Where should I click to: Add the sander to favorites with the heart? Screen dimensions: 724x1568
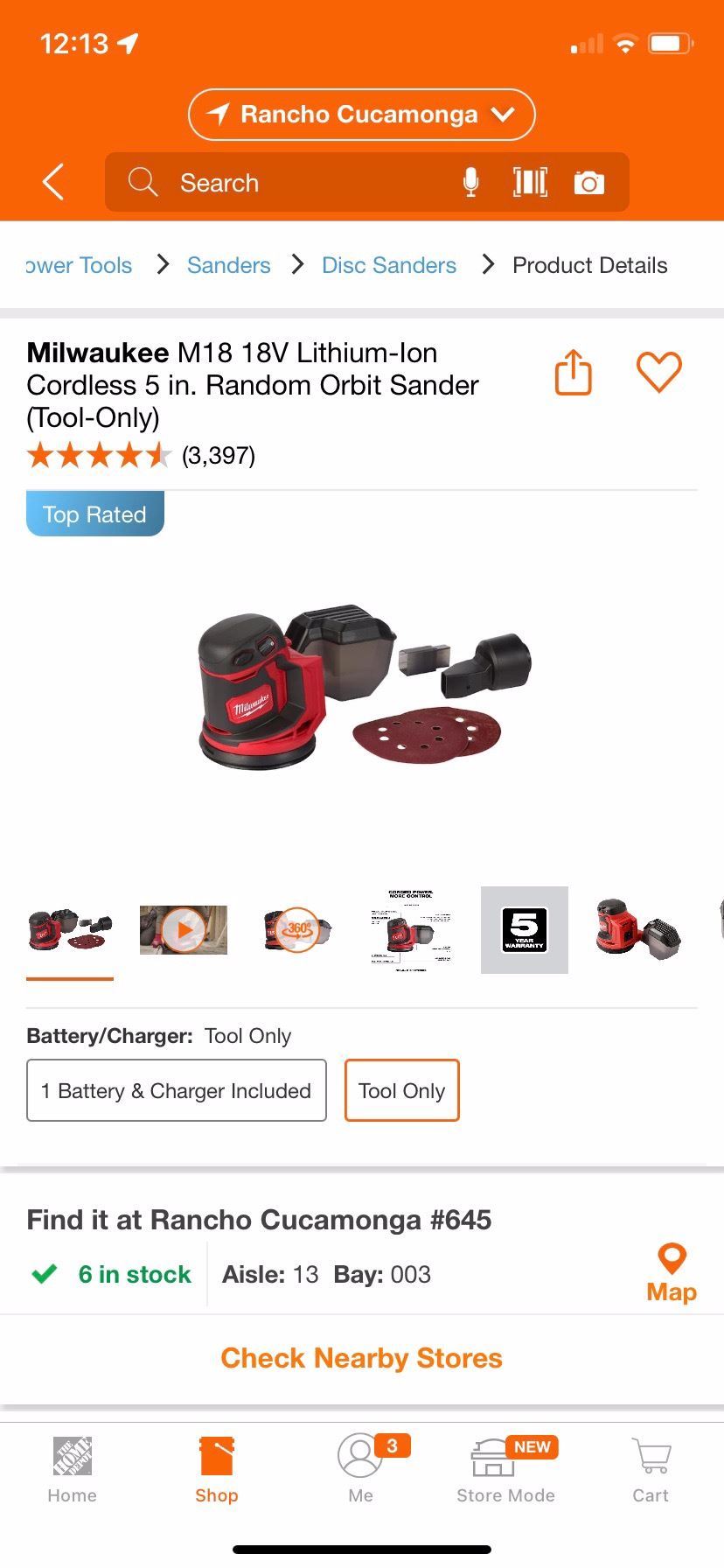[658, 372]
